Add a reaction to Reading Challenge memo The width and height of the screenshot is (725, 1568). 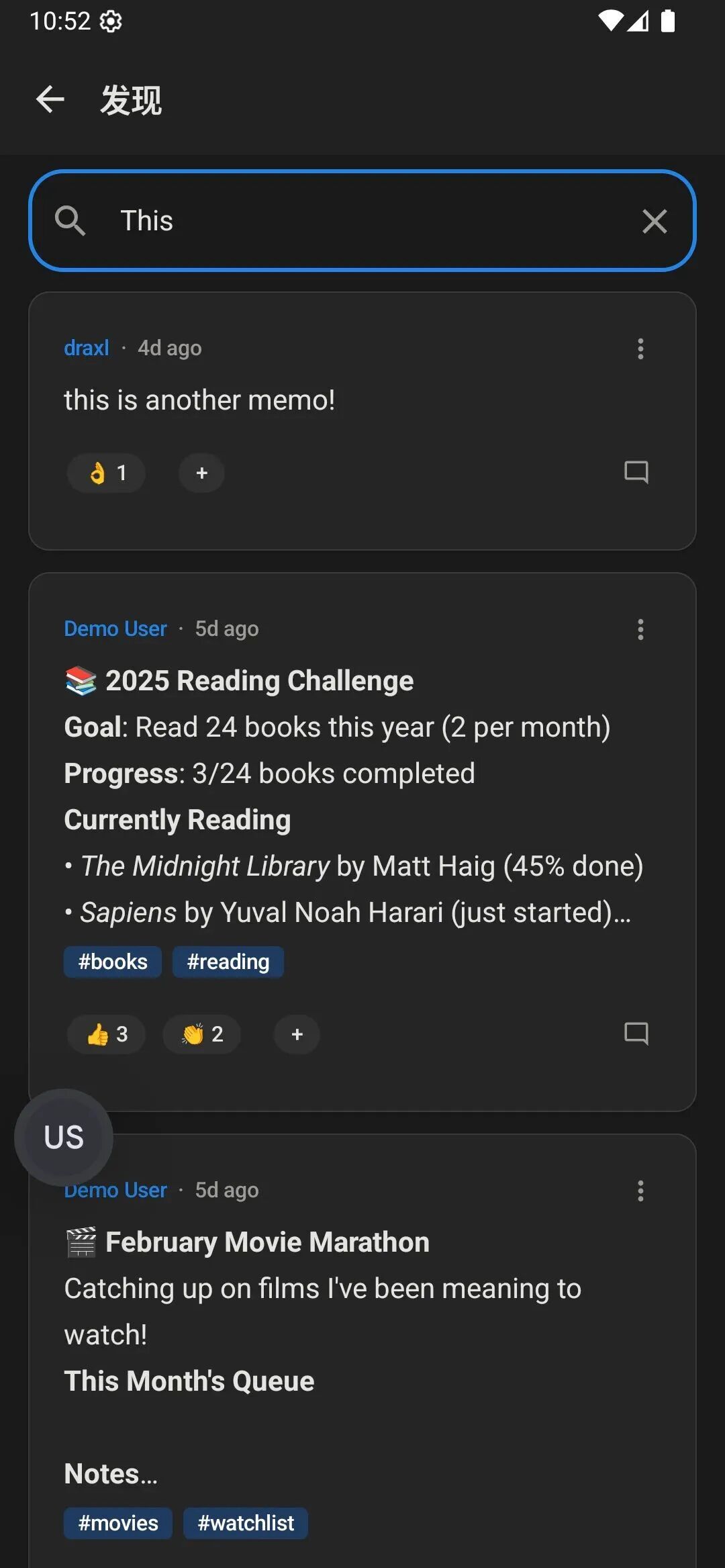point(297,1034)
